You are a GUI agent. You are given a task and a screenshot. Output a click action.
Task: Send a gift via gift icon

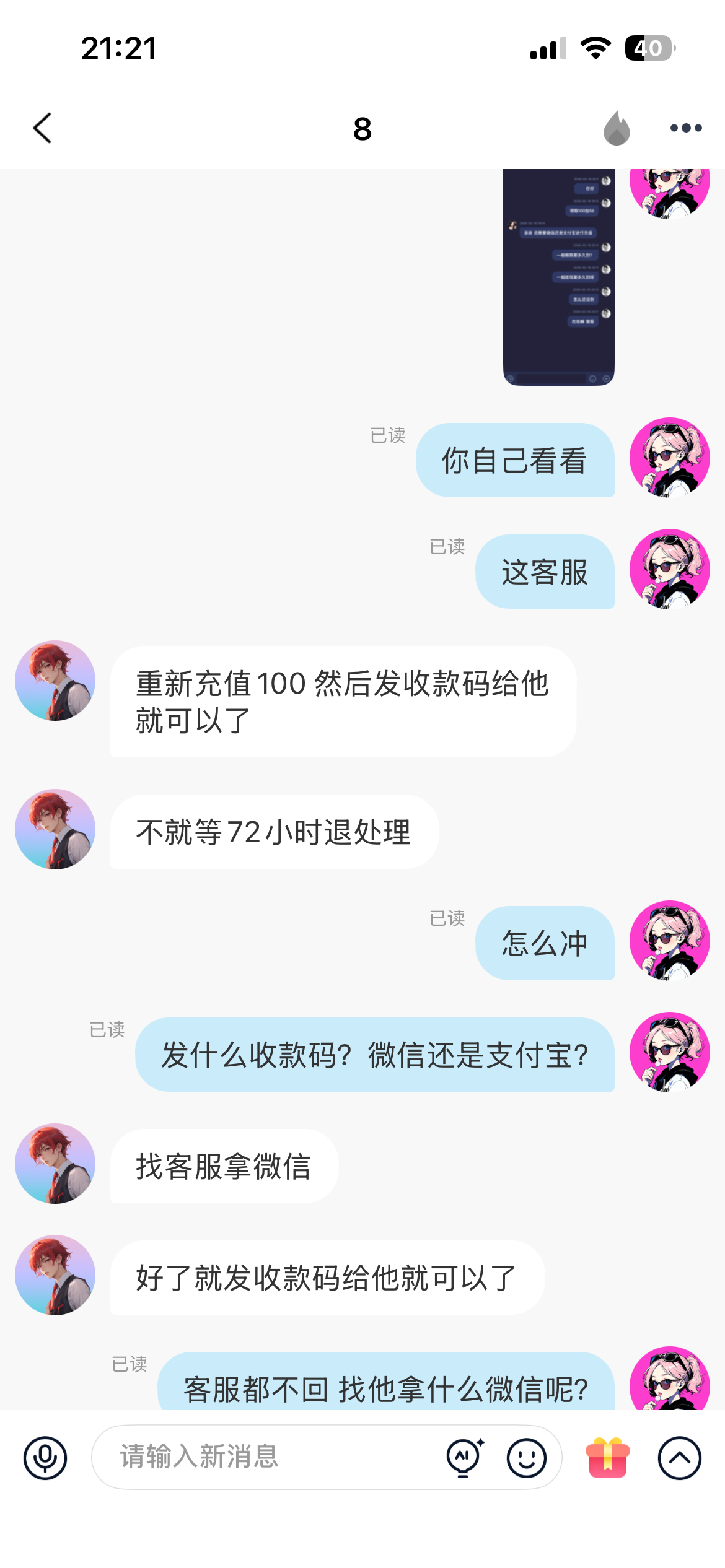click(608, 1457)
